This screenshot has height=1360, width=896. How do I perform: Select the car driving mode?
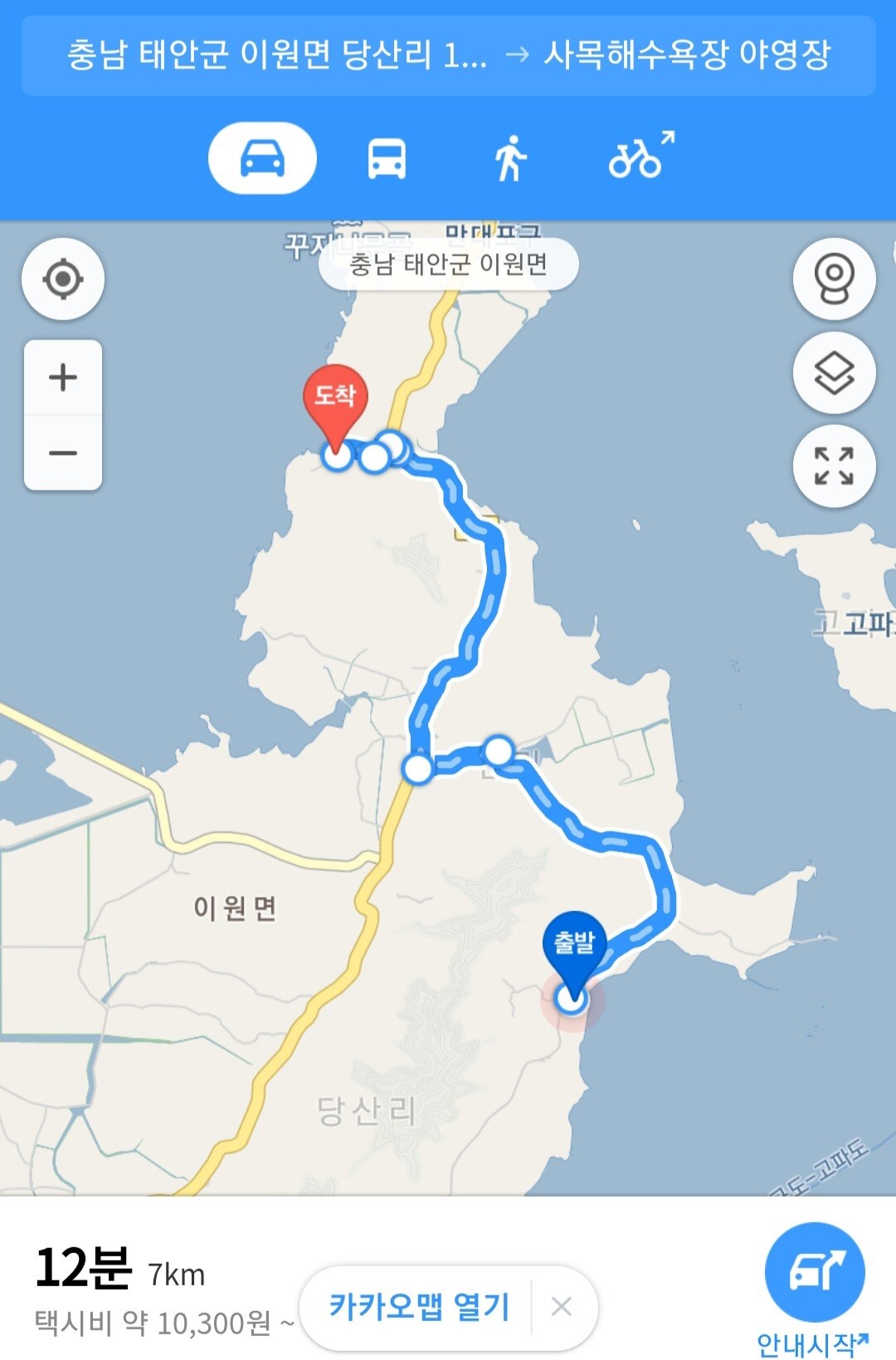point(262,158)
